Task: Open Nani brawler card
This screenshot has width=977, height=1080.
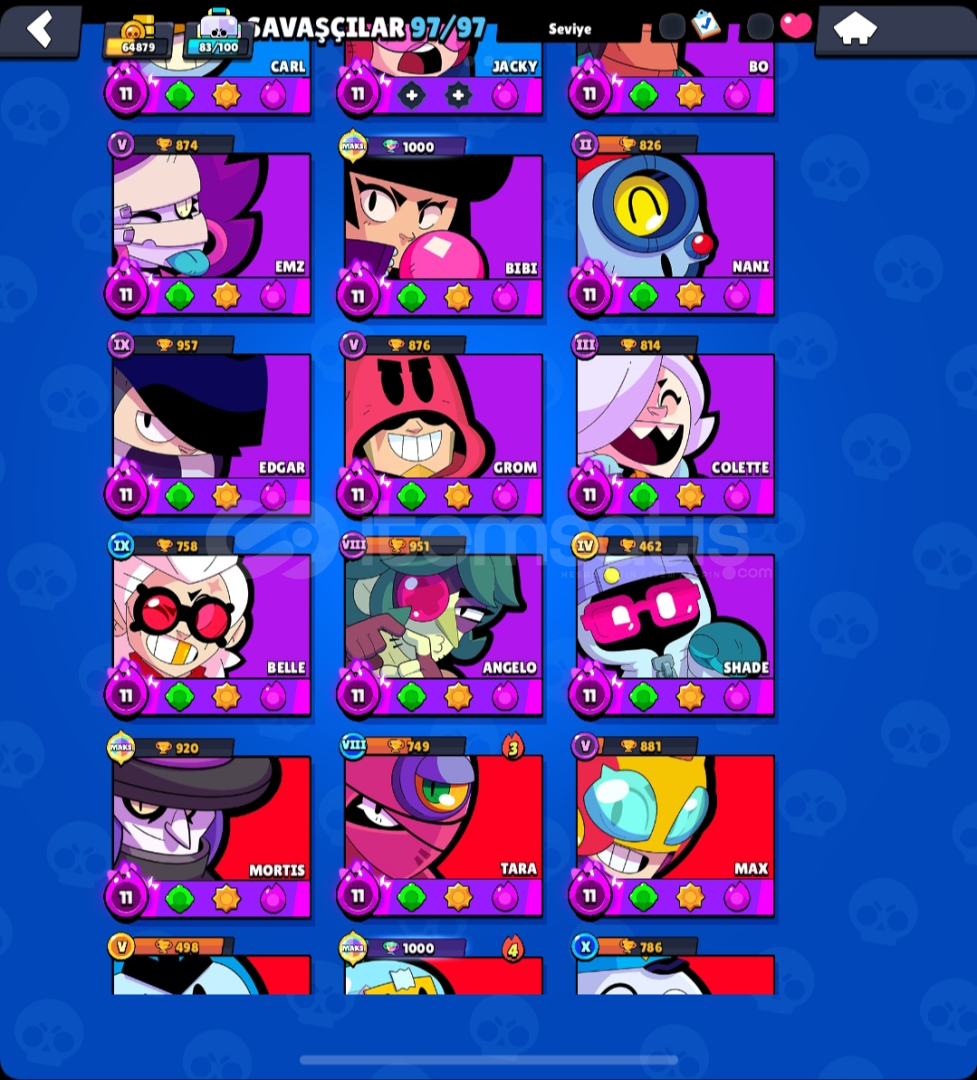Action: point(675,215)
